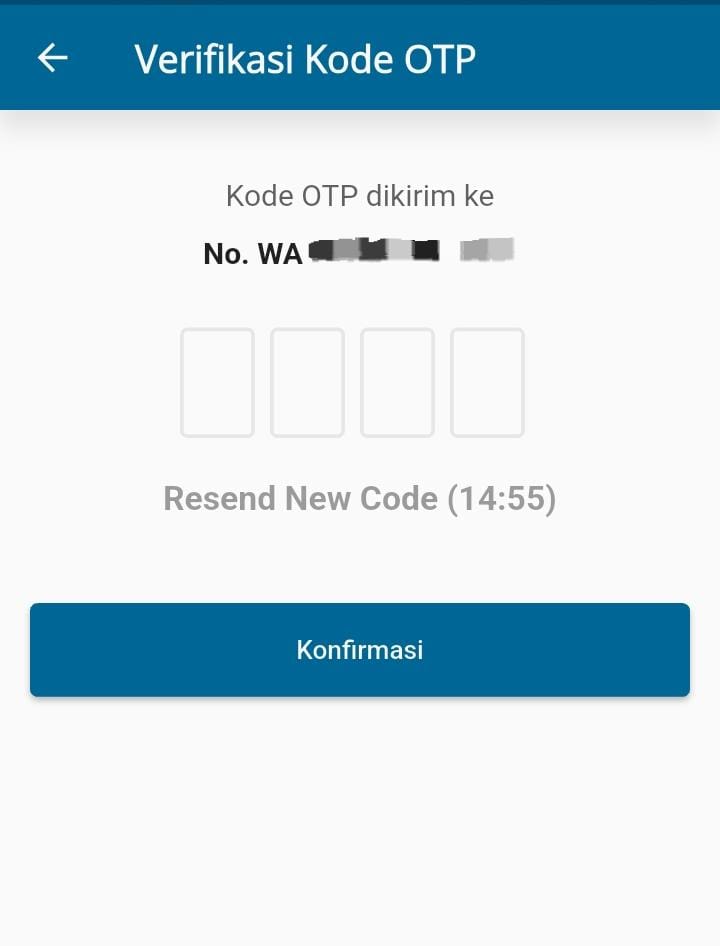Tap the No. WA label
Screen dimensions: 720x946
256,253
